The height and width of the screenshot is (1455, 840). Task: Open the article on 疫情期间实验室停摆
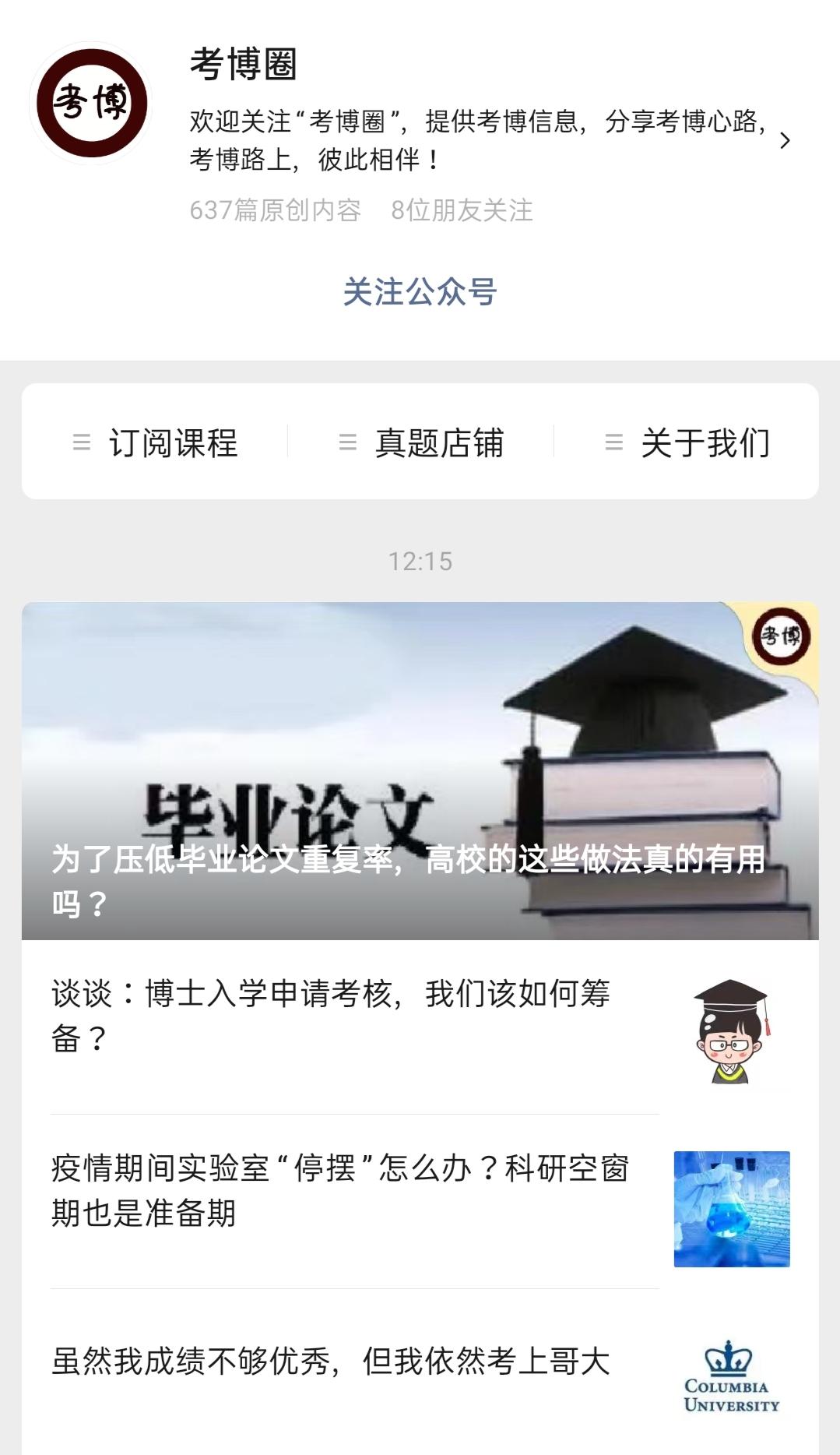point(420,1202)
